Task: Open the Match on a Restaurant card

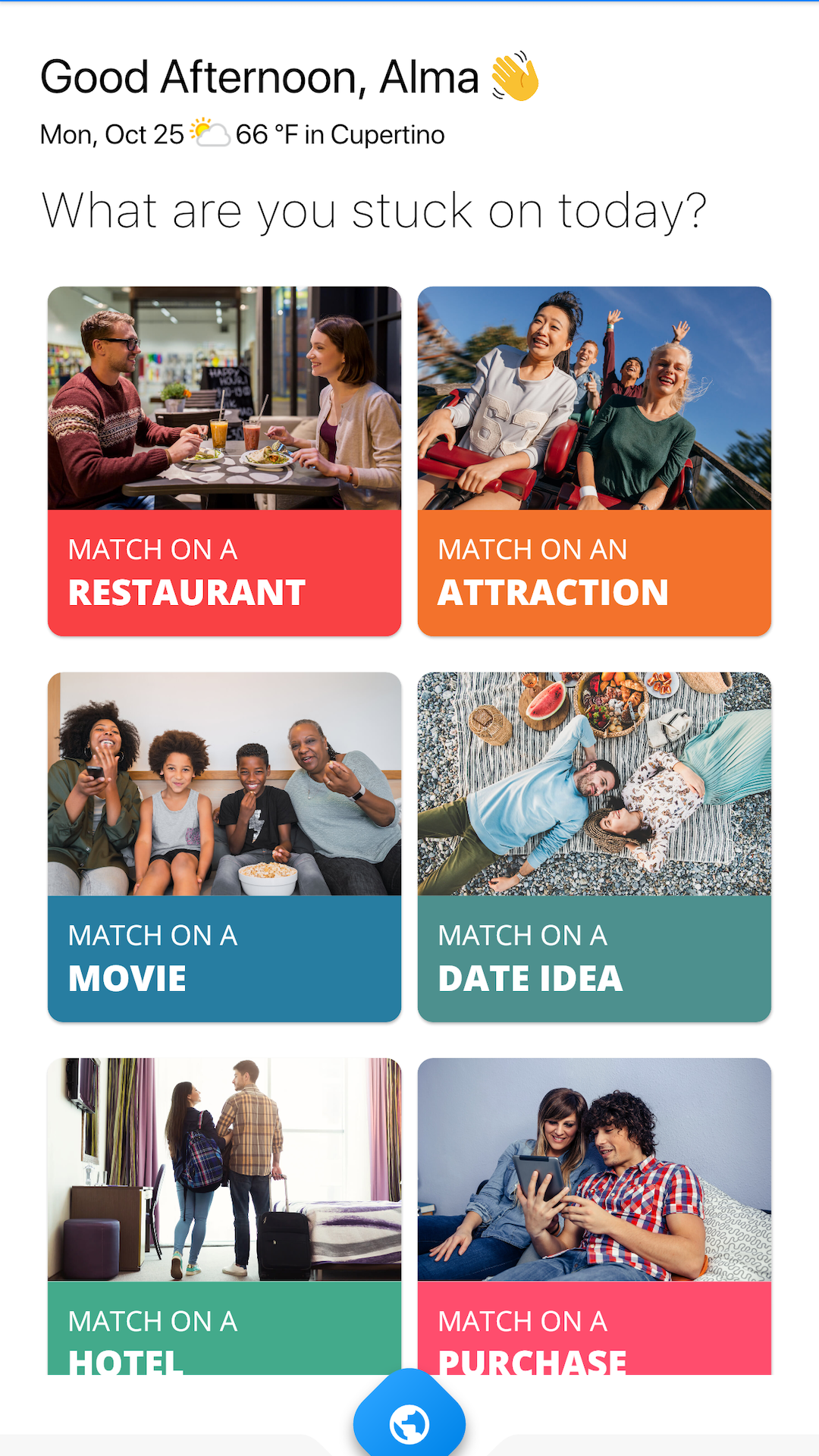Action: click(224, 461)
